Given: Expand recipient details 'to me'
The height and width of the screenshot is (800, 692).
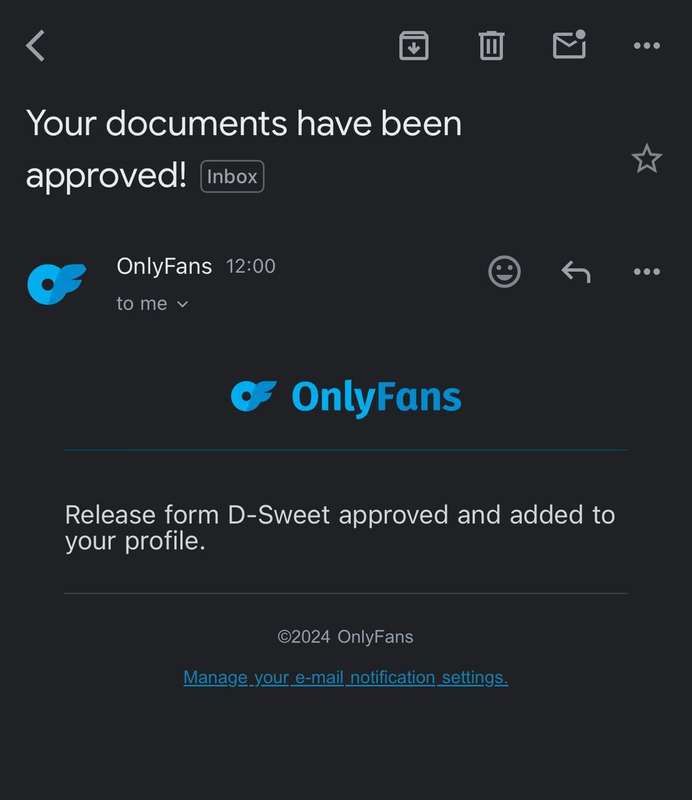Looking at the screenshot, I should (x=152, y=304).
